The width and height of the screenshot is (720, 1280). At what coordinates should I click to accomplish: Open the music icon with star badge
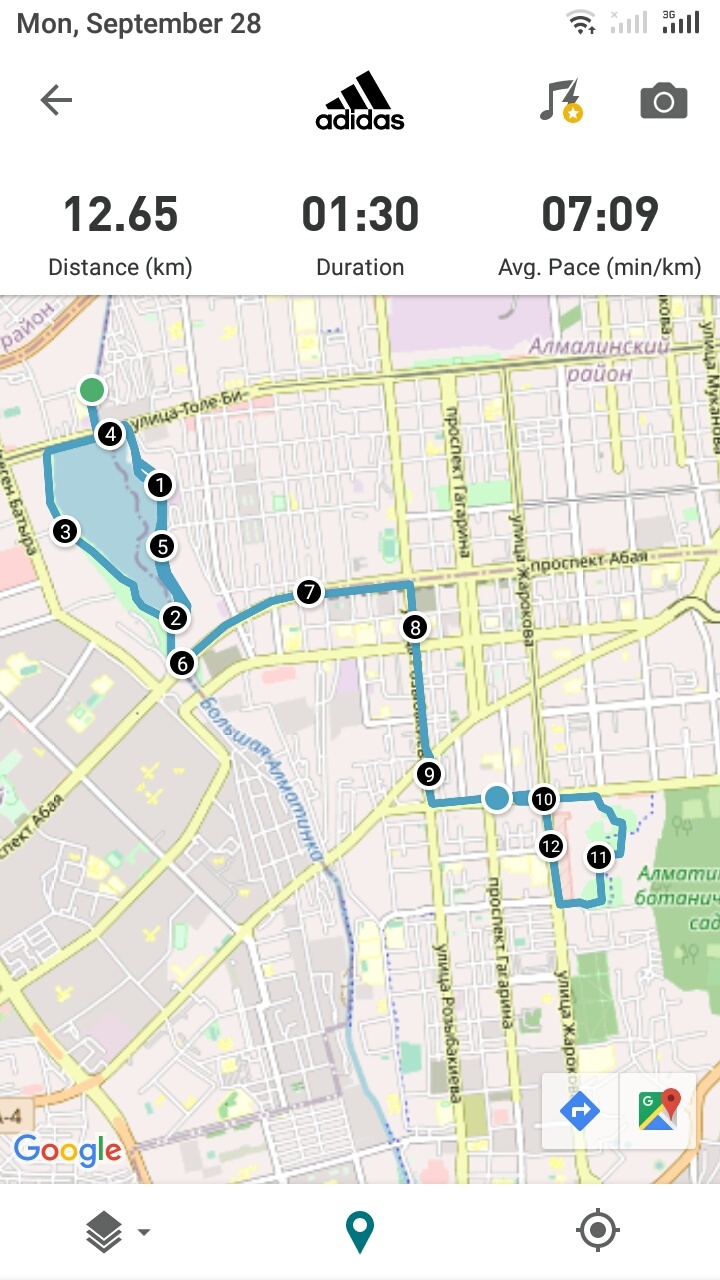click(561, 100)
